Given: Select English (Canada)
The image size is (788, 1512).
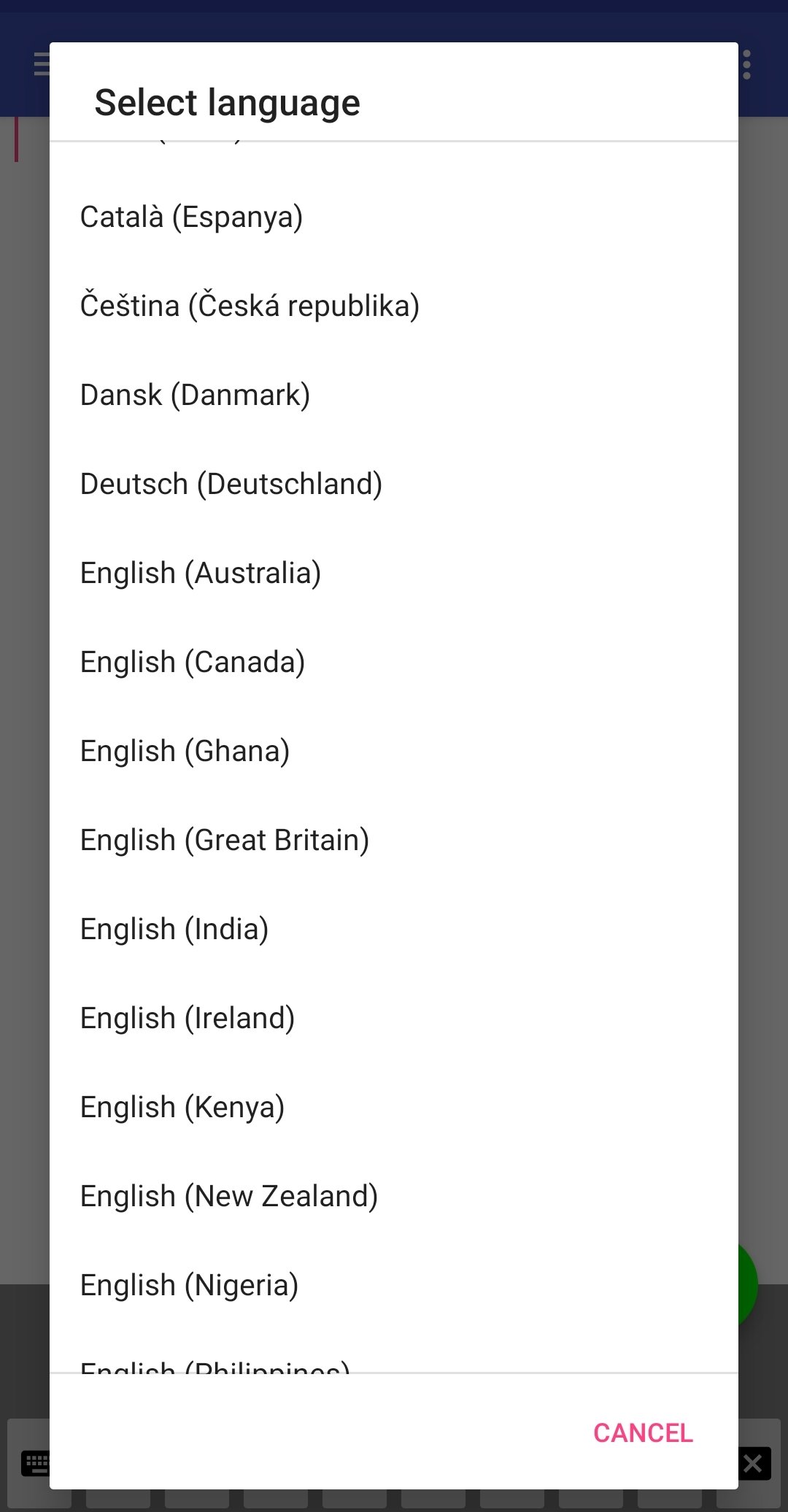Looking at the screenshot, I should (x=394, y=662).
